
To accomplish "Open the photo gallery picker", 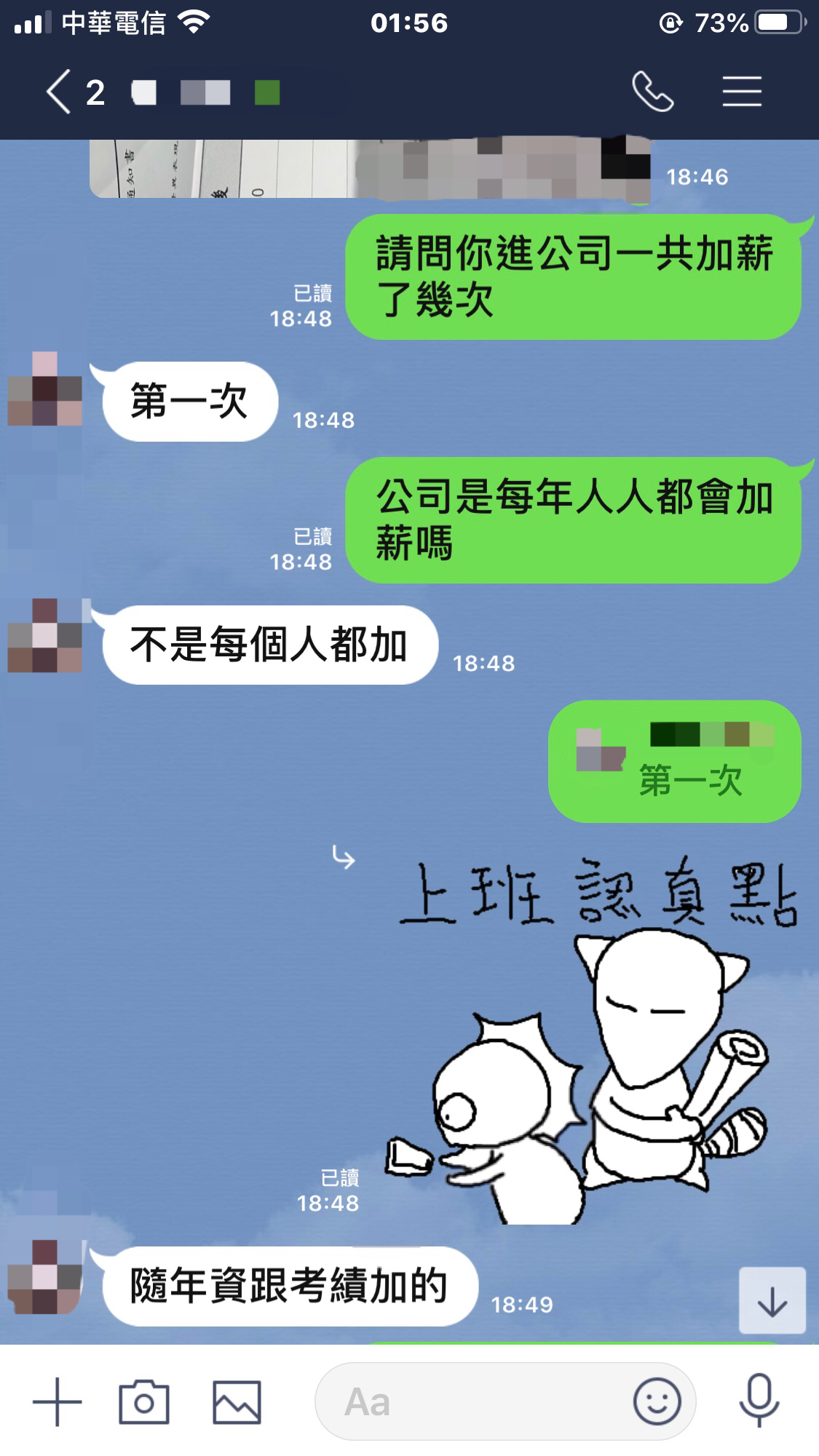I will [237, 1401].
